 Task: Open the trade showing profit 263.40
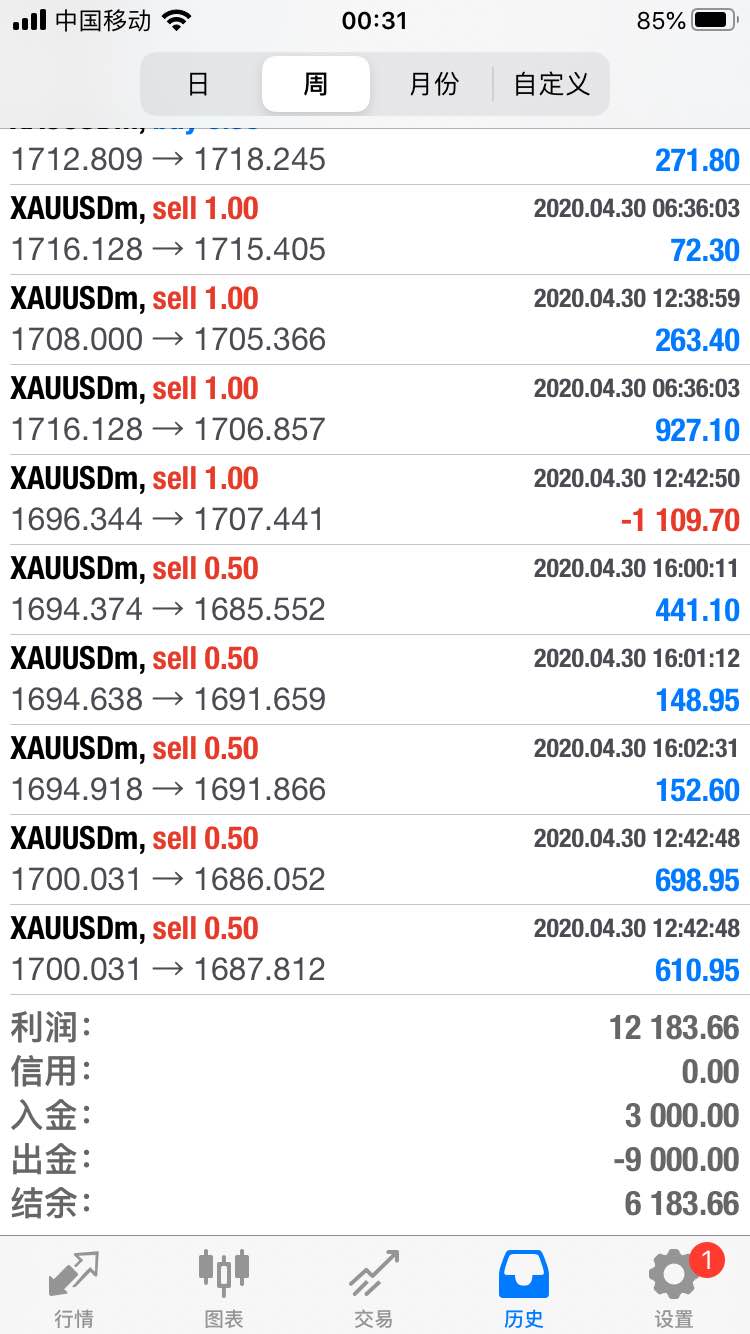tap(375, 320)
